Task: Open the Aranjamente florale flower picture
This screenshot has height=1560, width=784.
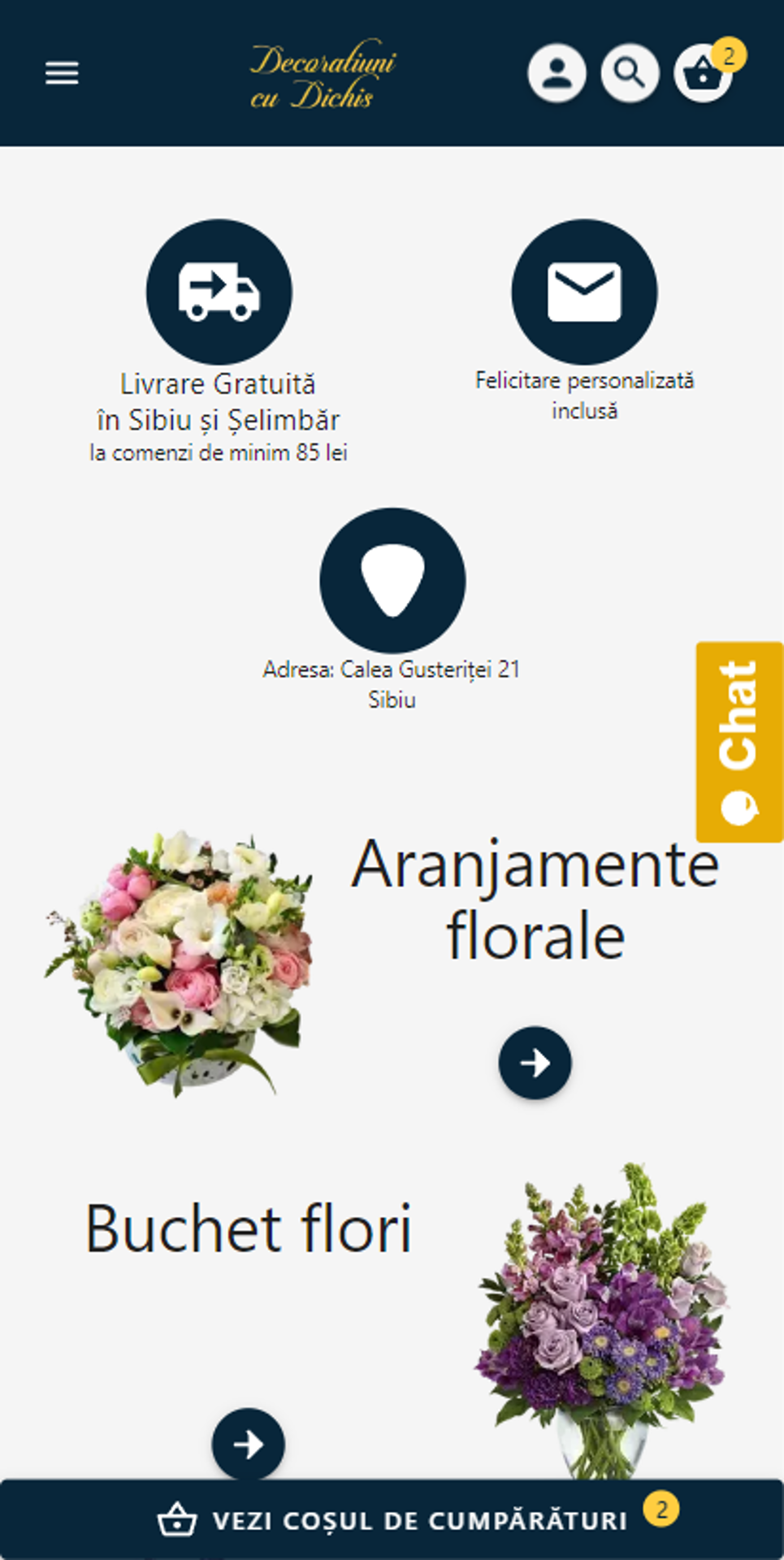Action: pos(180,963)
